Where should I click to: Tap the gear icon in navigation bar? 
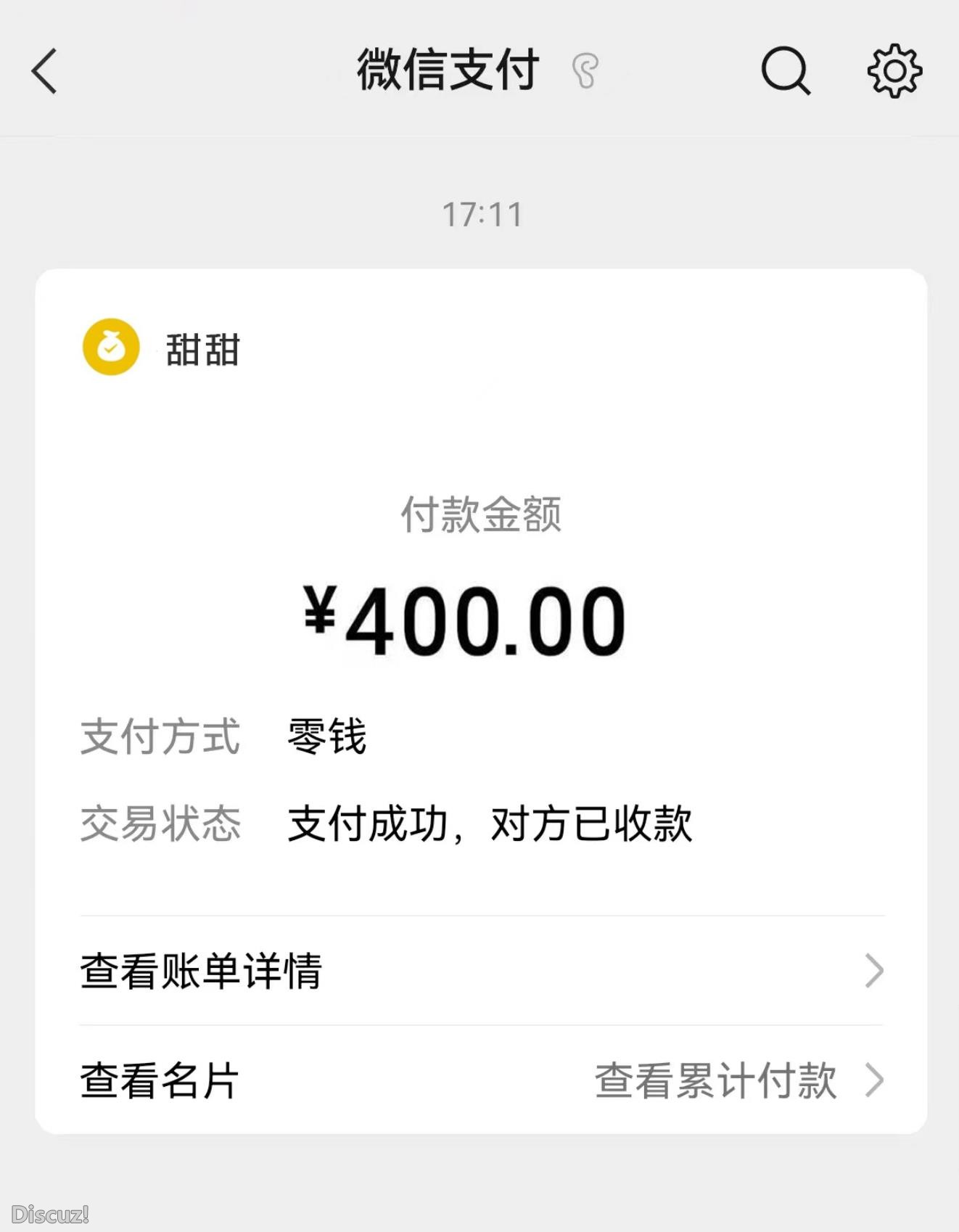[x=896, y=72]
